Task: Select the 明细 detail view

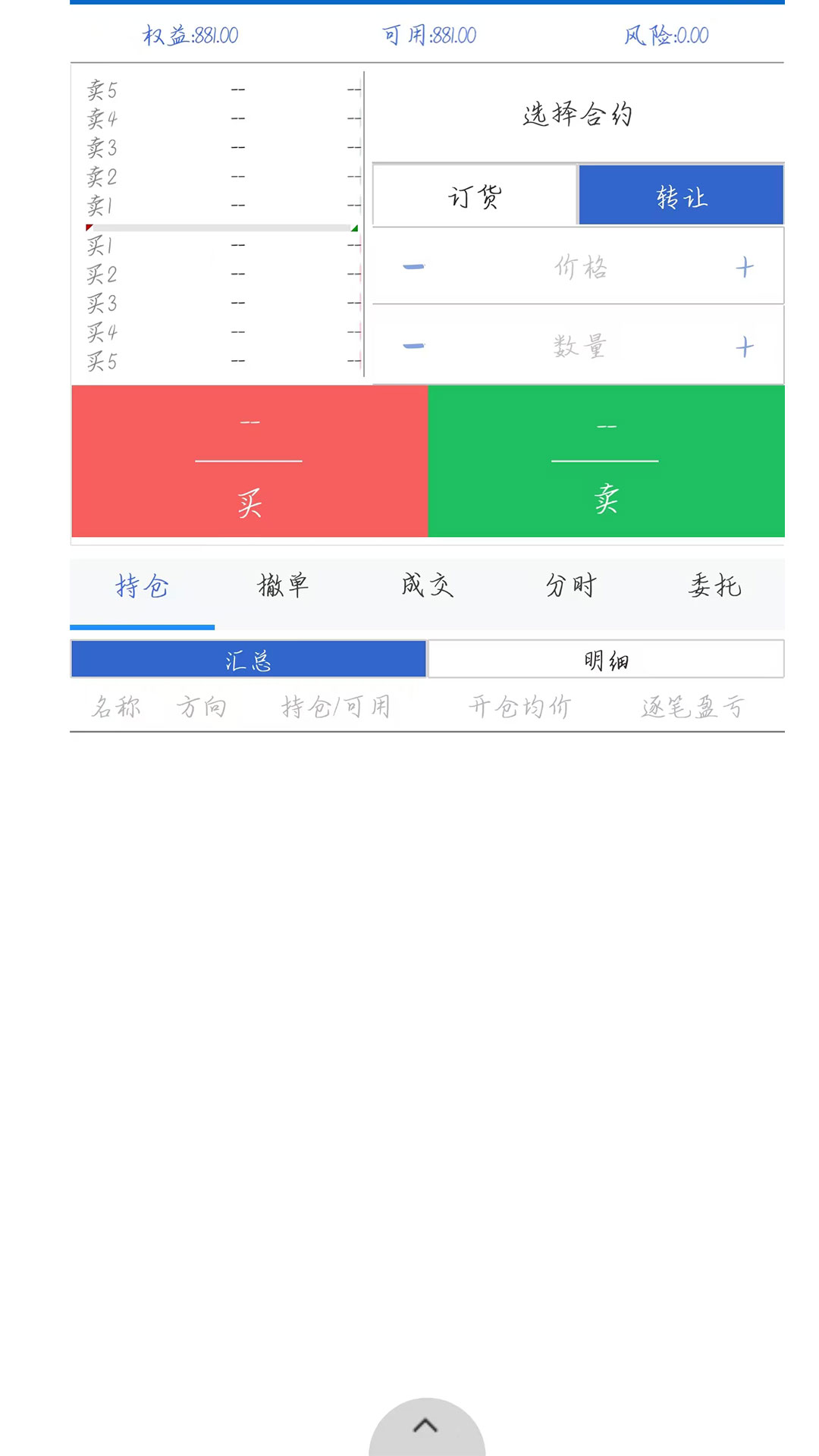Action: click(x=605, y=659)
